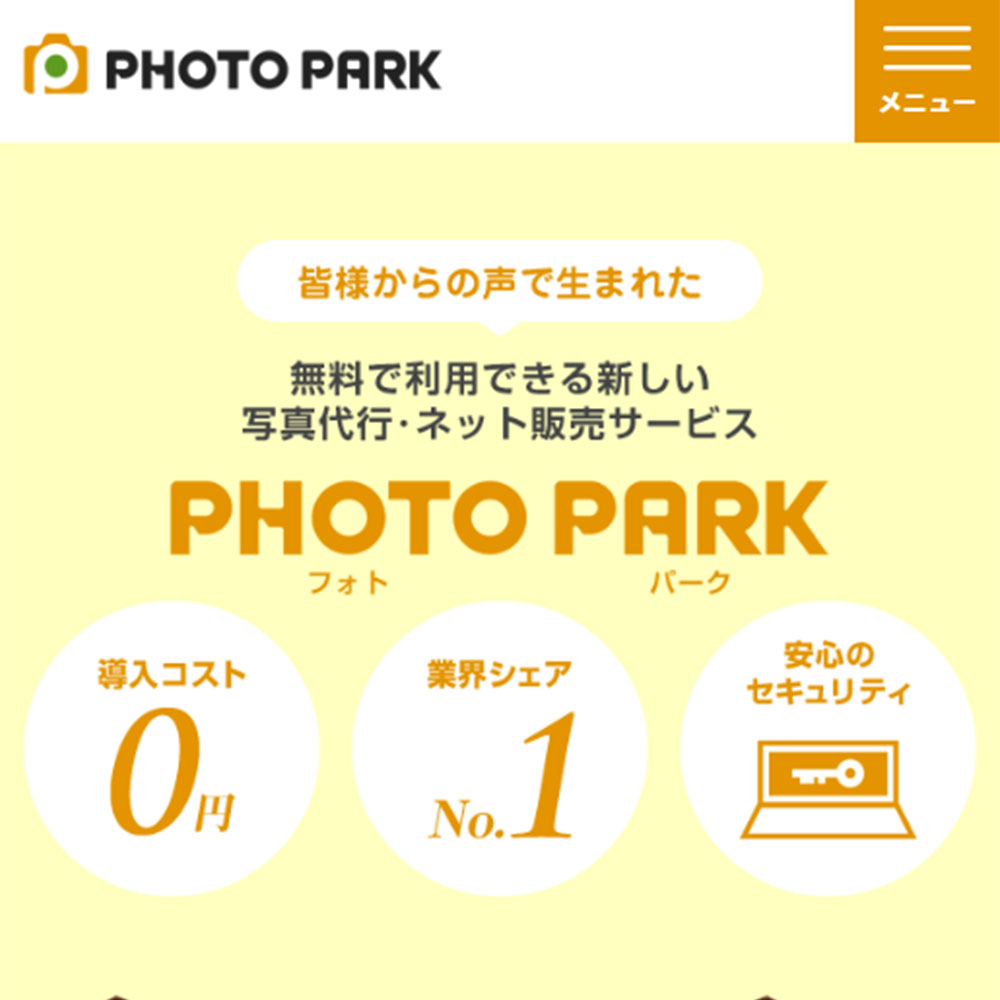This screenshot has height=1000, width=1000.
Task: Open the メニュー hamburger menu
Action: [926, 70]
